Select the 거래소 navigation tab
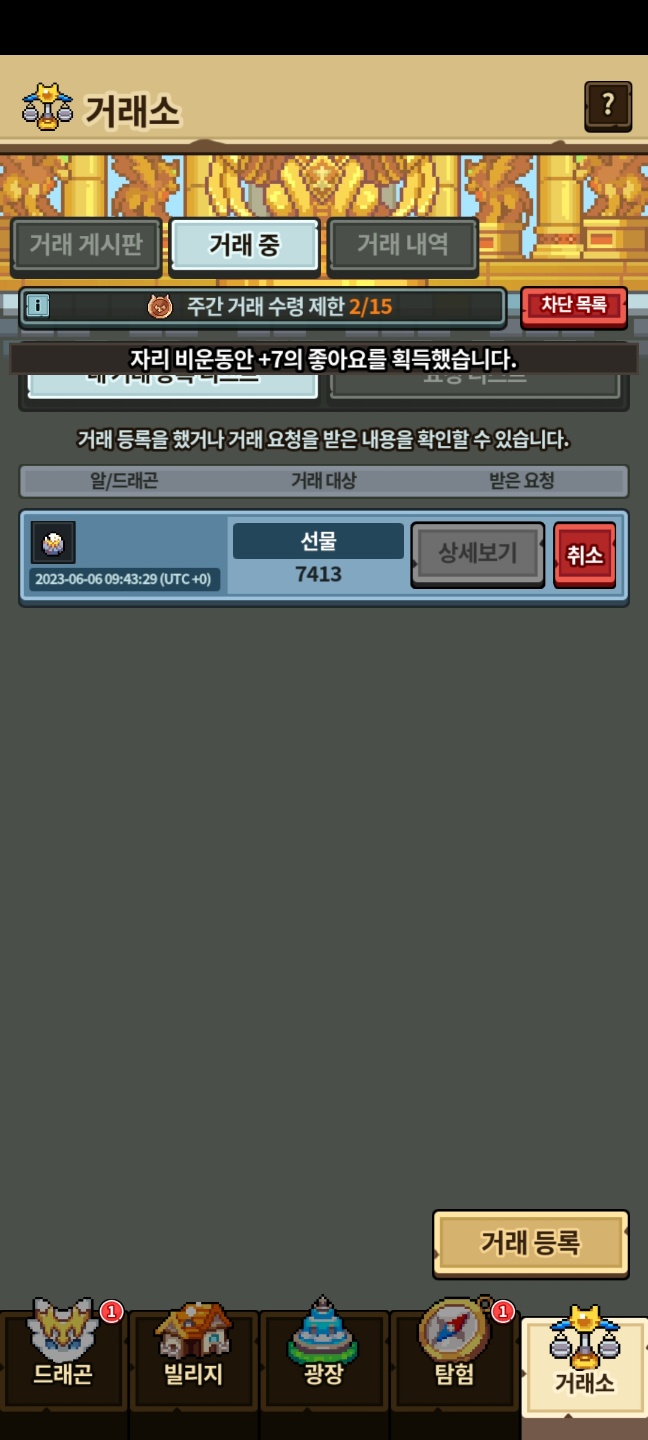The height and width of the screenshot is (1440, 648). point(584,1360)
